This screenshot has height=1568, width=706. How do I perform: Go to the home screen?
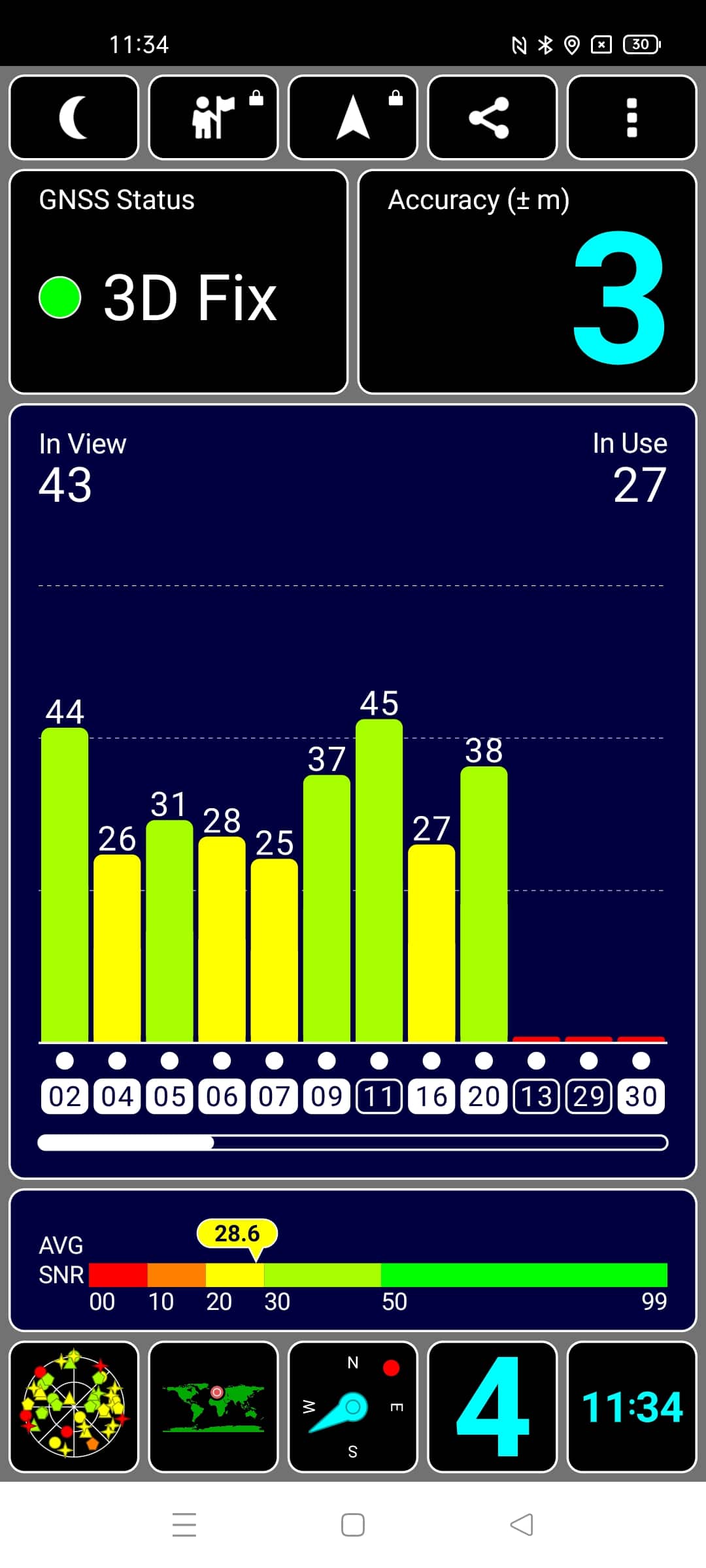353,1525
